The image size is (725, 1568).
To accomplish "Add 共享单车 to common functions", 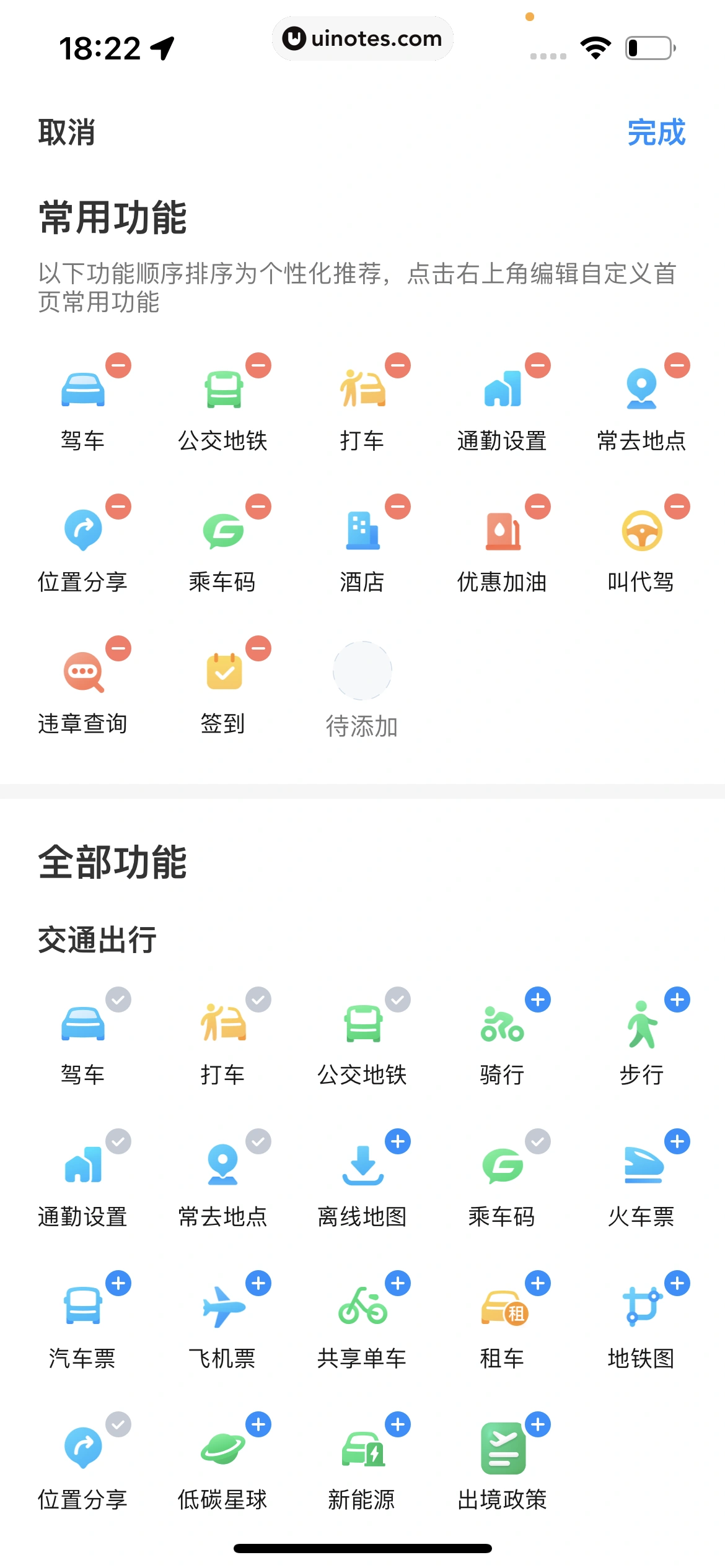I will (398, 1283).
